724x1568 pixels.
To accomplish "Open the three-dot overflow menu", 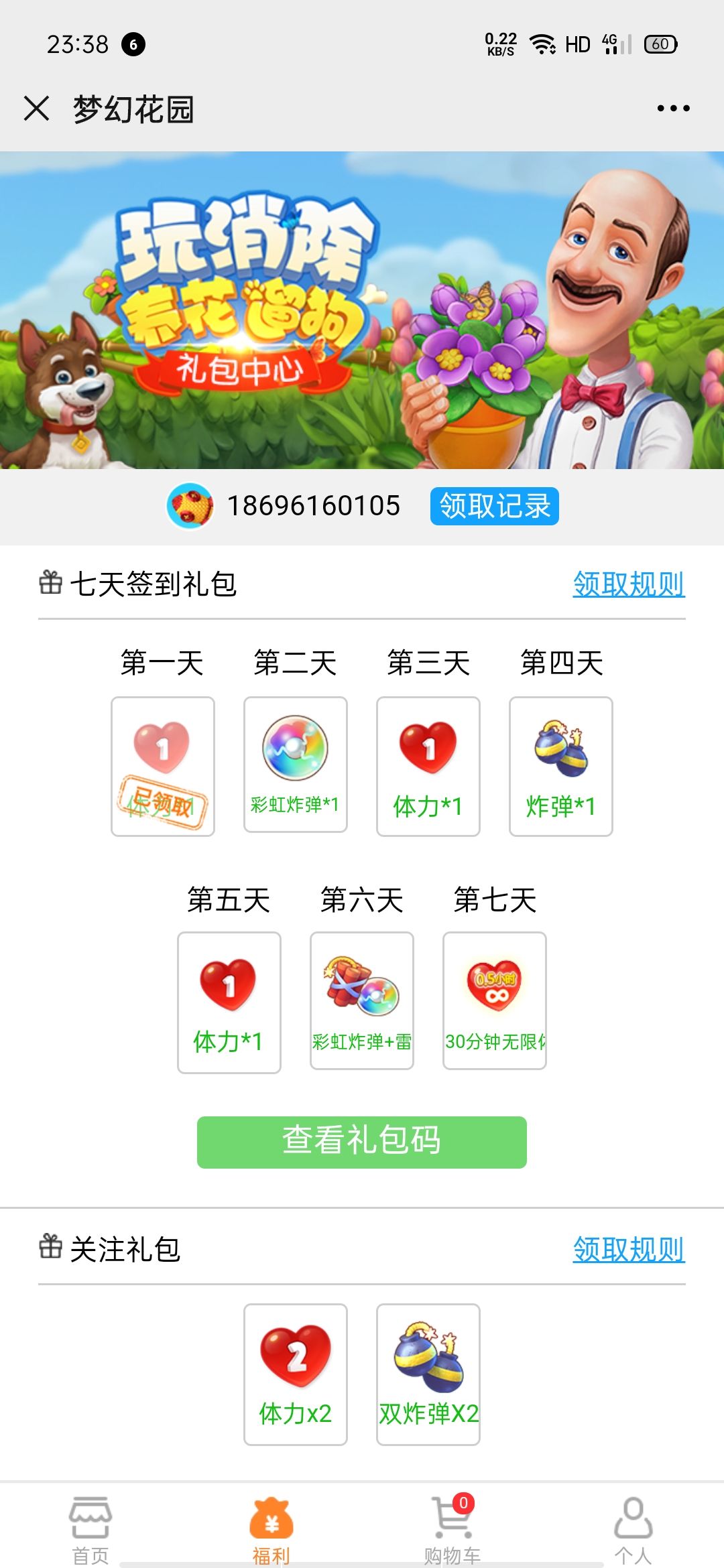I will (673, 108).
